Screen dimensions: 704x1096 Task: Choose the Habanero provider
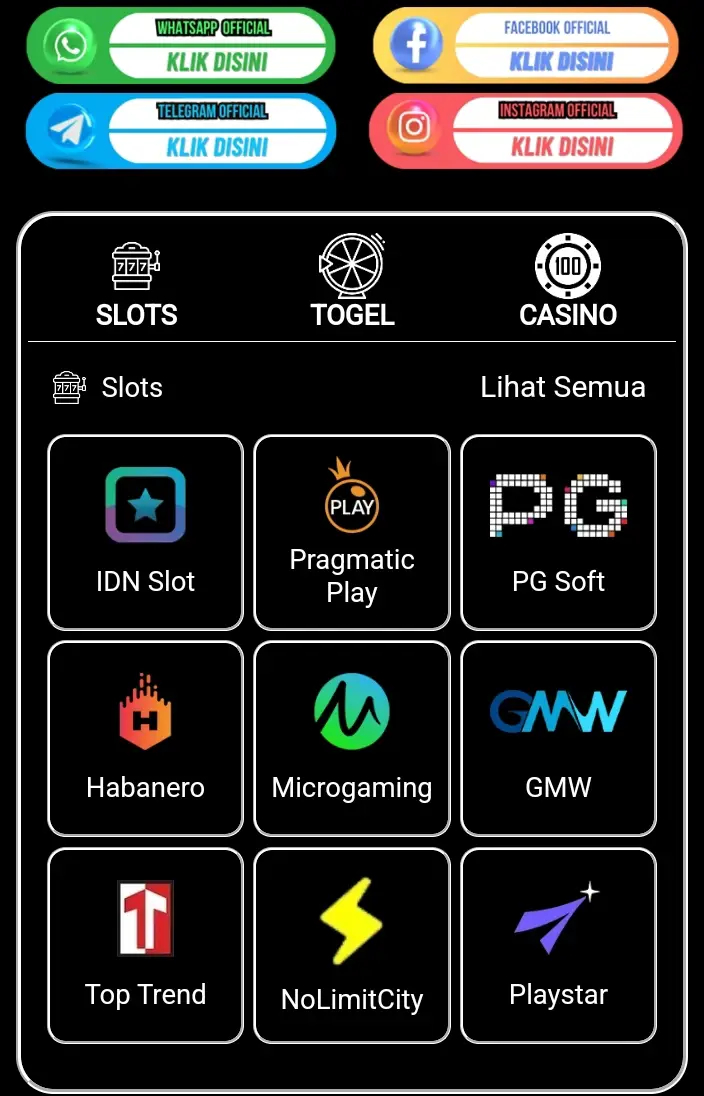(146, 738)
